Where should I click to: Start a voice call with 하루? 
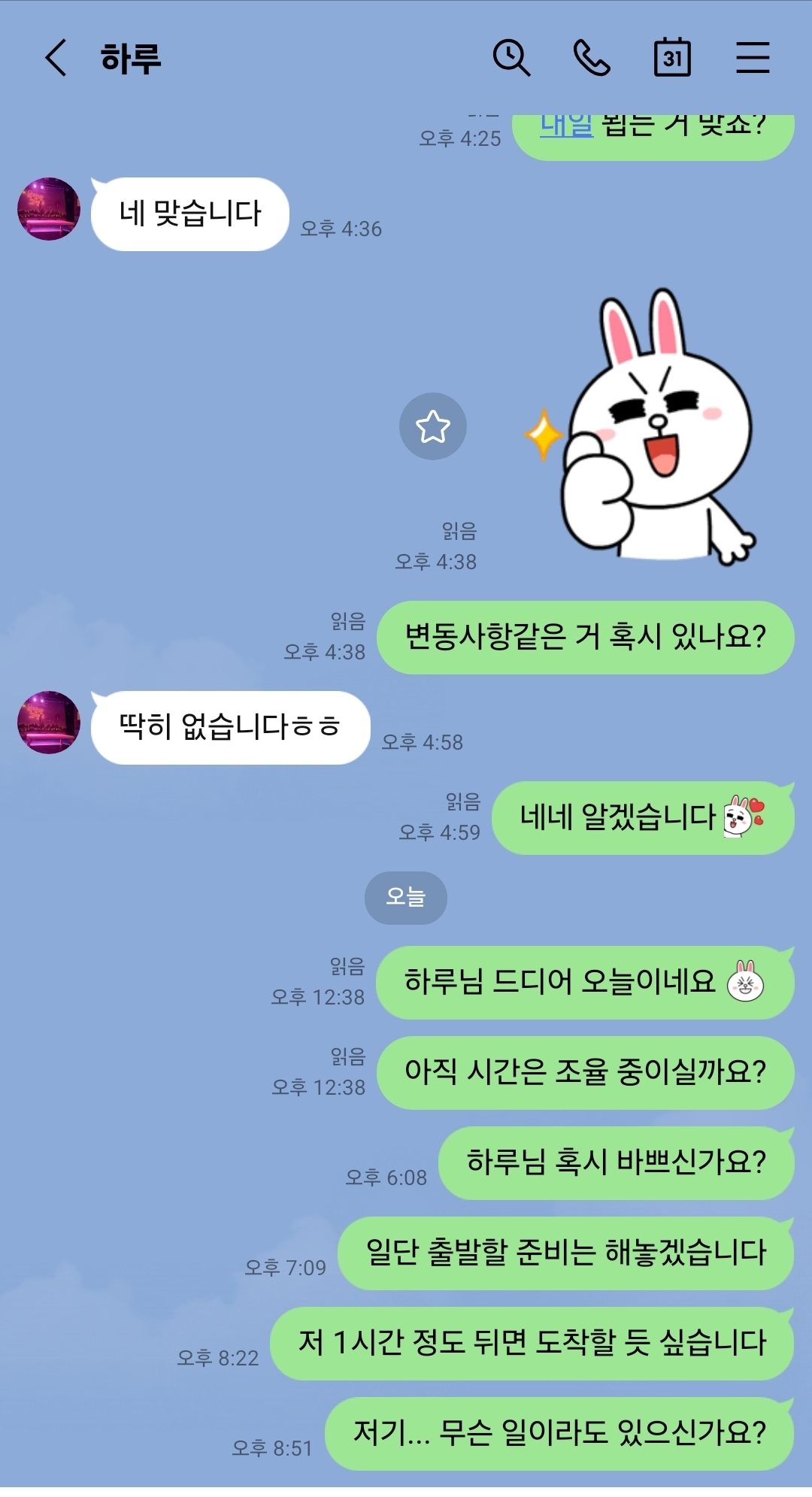point(592,58)
